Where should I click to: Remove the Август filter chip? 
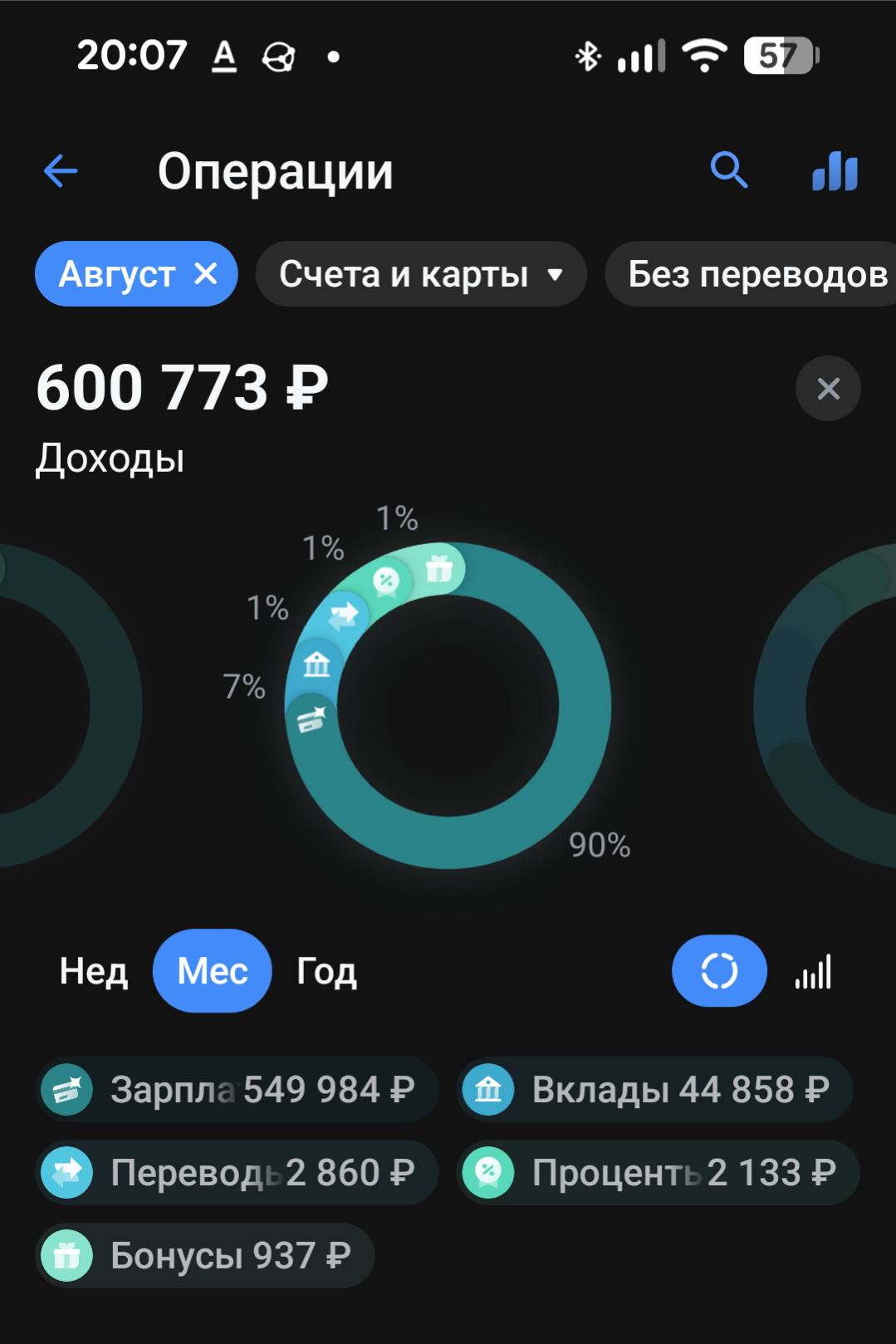point(206,273)
